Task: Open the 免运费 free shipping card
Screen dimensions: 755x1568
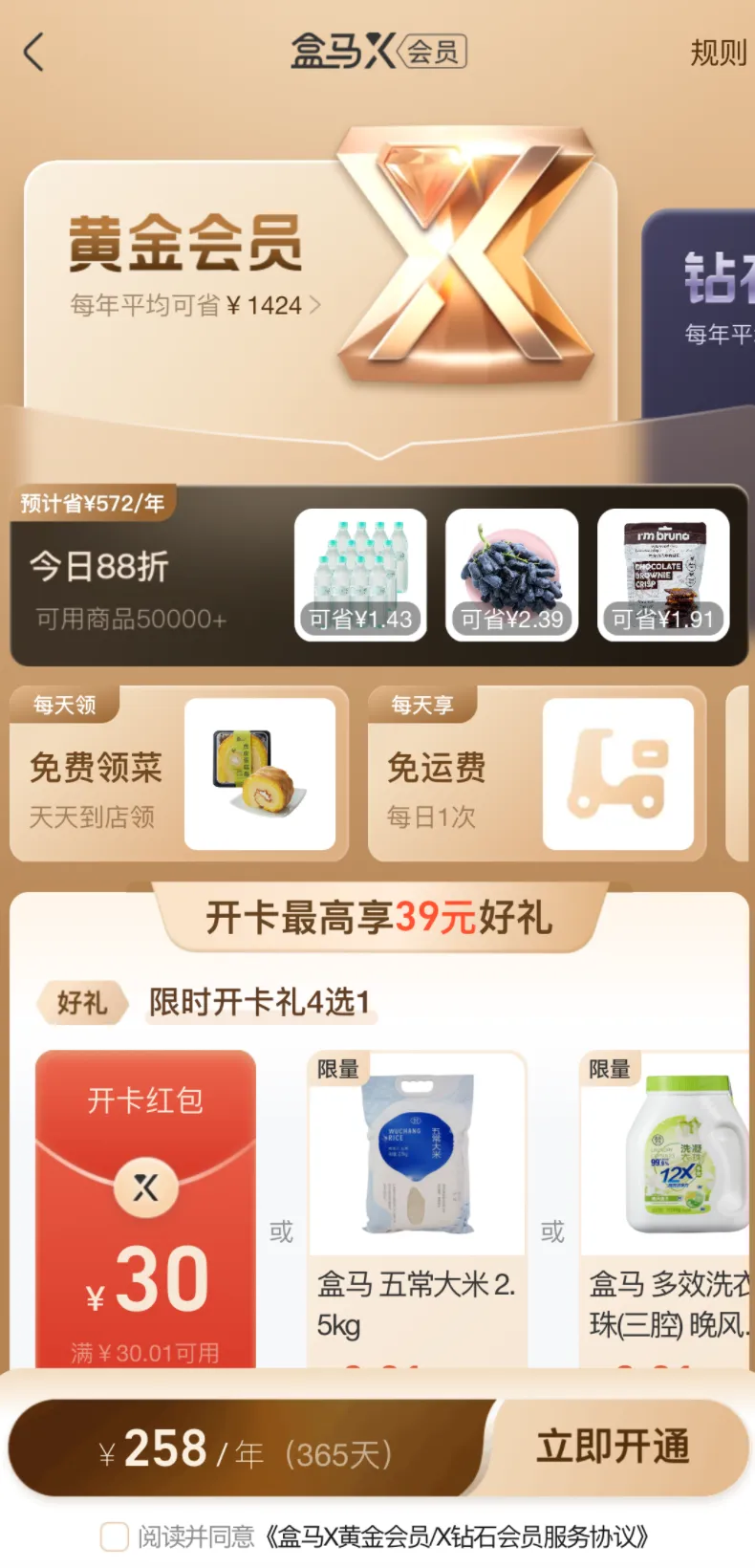Action: (536, 773)
